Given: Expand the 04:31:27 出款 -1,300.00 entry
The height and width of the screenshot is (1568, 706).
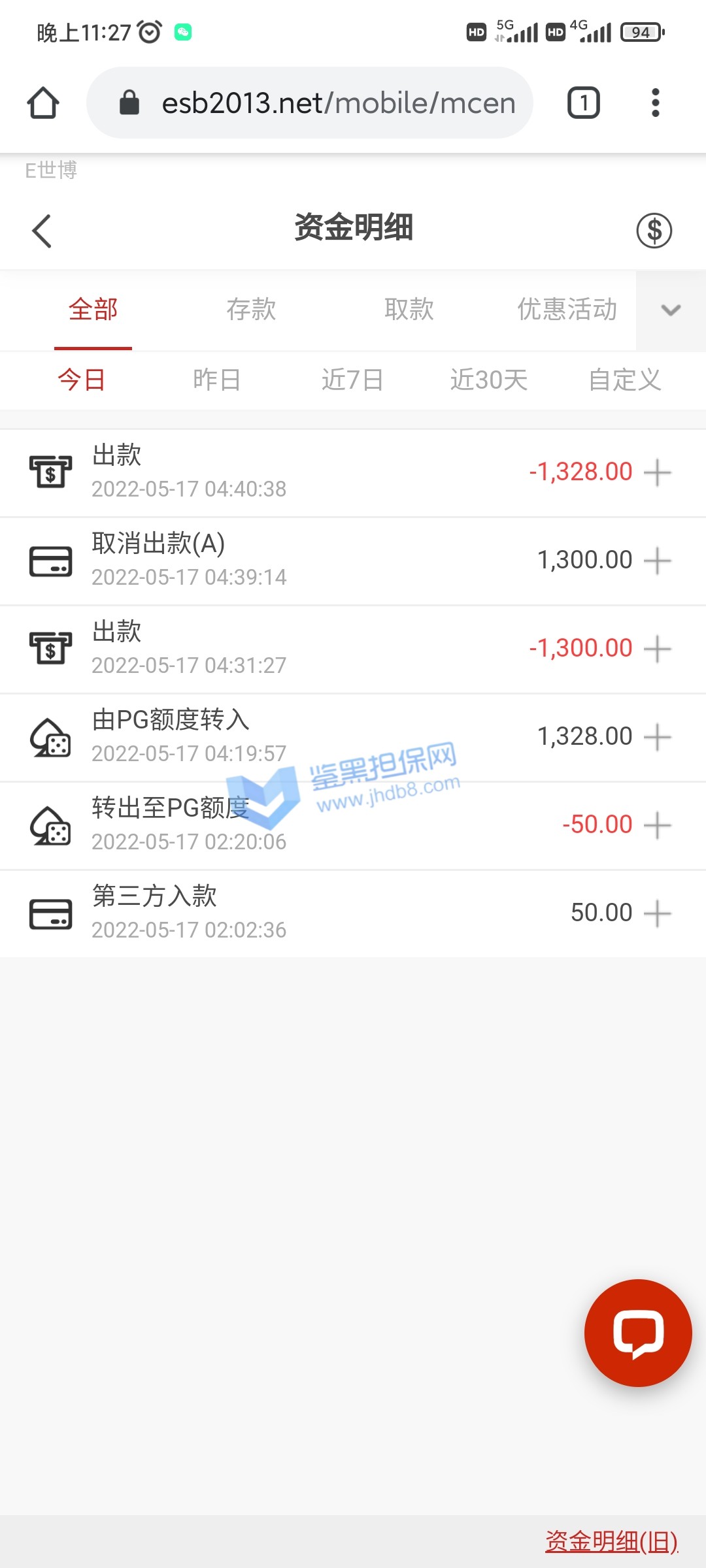Looking at the screenshot, I should [658, 649].
